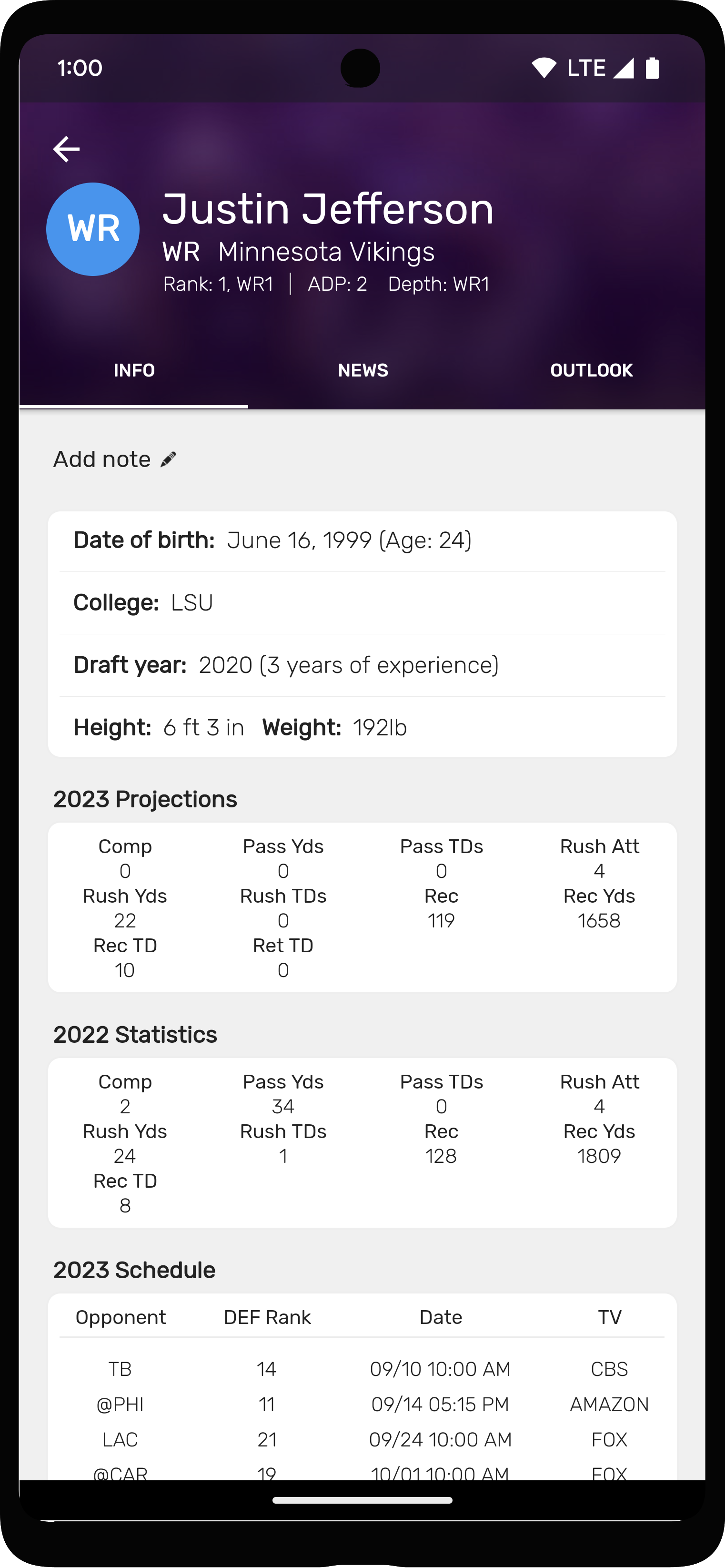Image resolution: width=725 pixels, height=1568 pixels.
Task: Go back using the arrow icon
Action: click(x=66, y=149)
